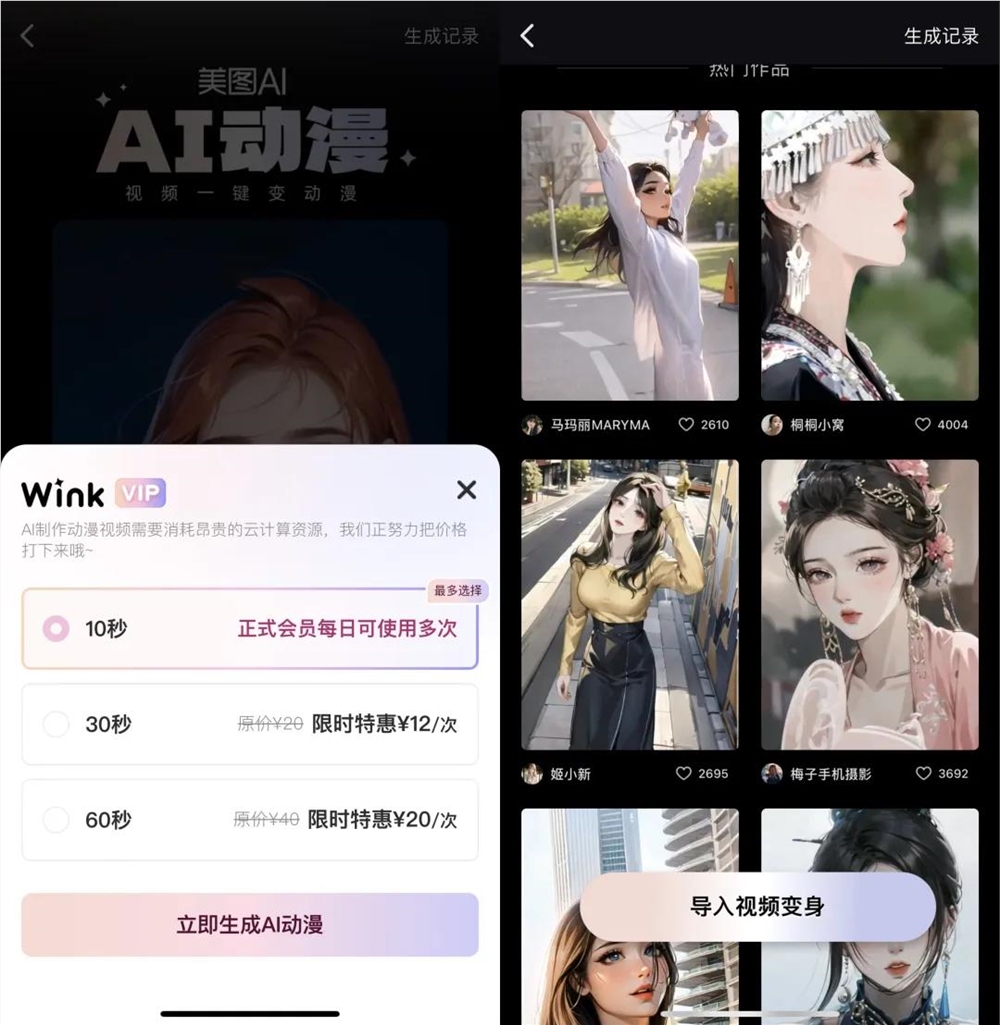This screenshot has height=1025, width=1000.
Task: Open 桐桐小窝's headdress portrait artwork
Action: [x=869, y=250]
